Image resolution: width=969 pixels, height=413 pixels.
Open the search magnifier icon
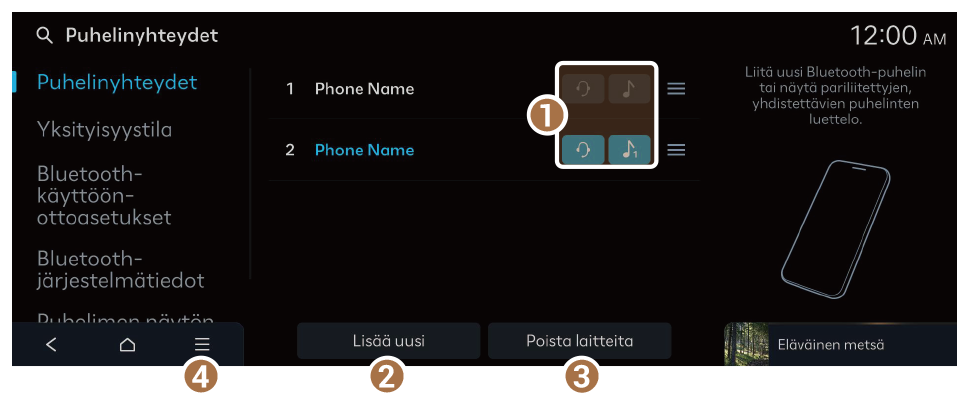43,36
